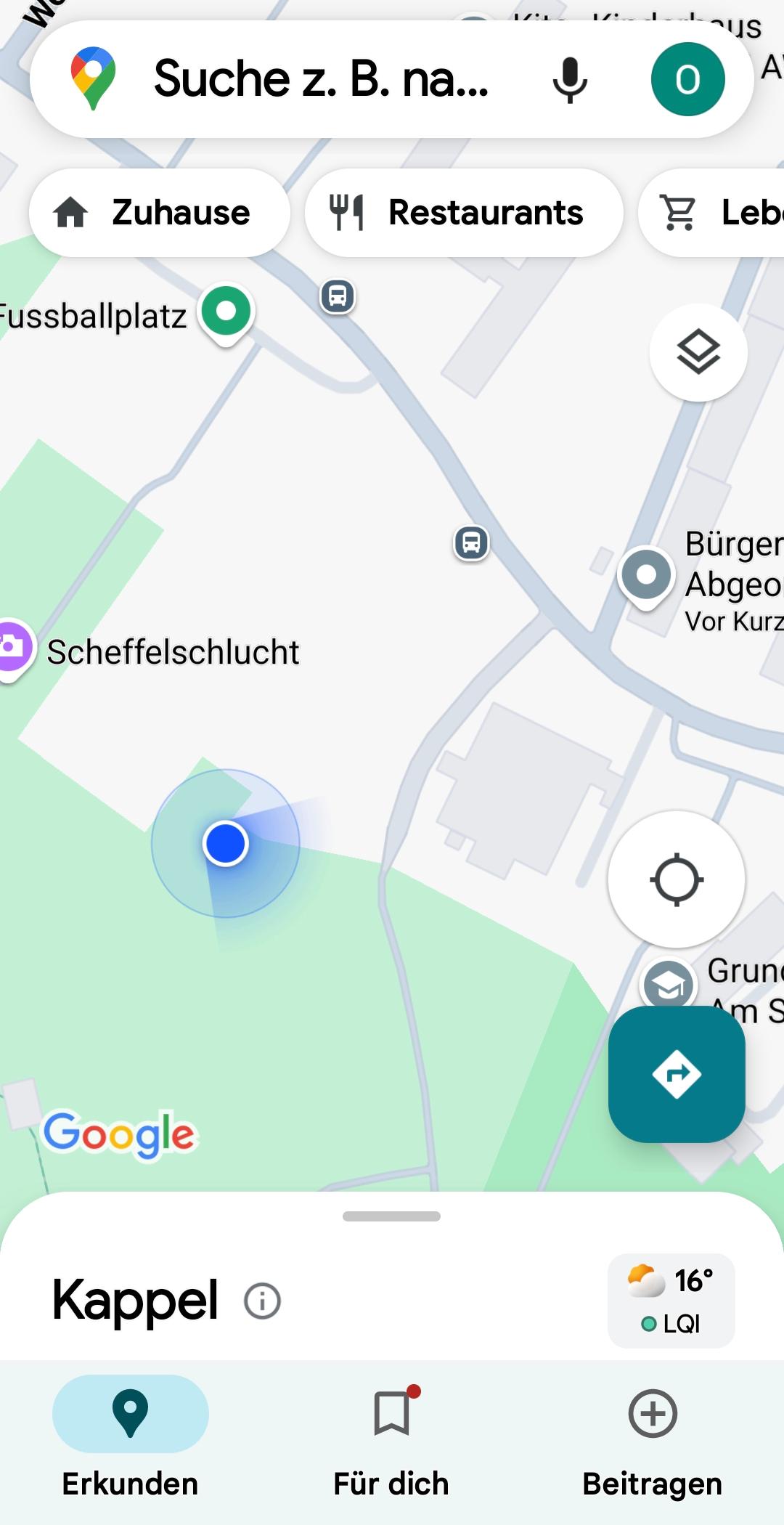Start directions with the route button

[x=677, y=1074]
